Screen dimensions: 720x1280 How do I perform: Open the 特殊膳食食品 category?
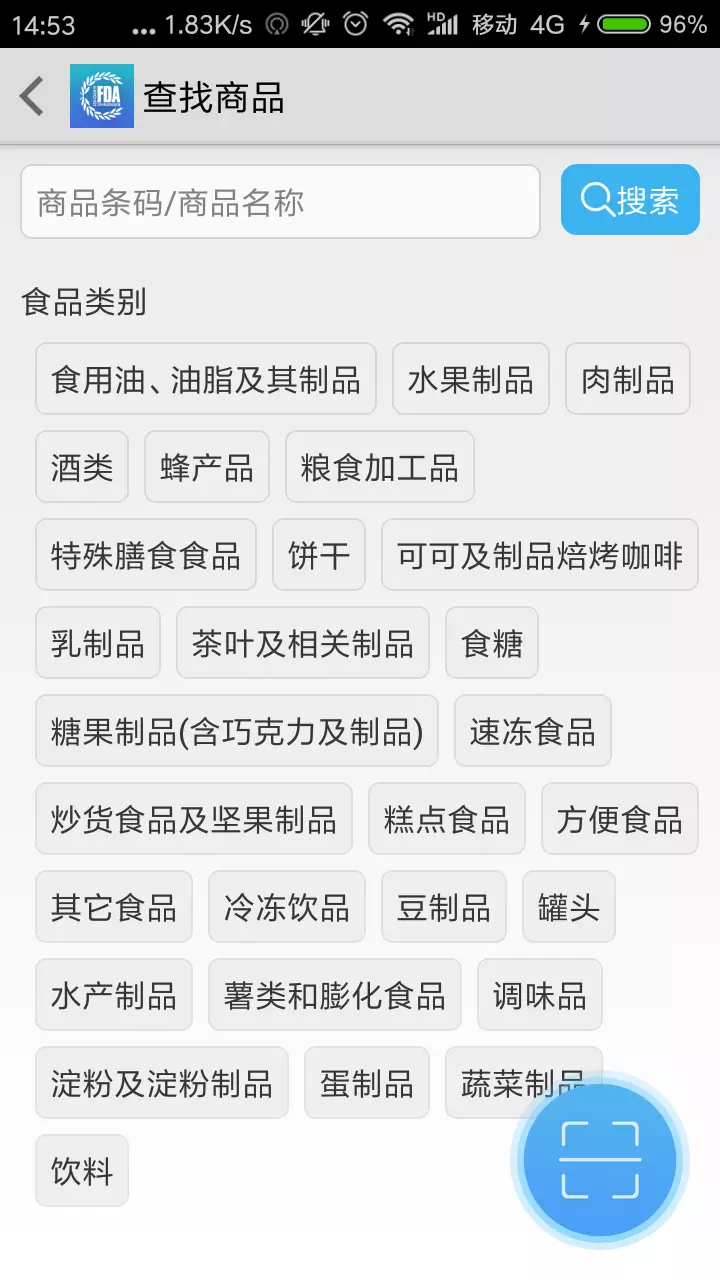[x=146, y=555]
